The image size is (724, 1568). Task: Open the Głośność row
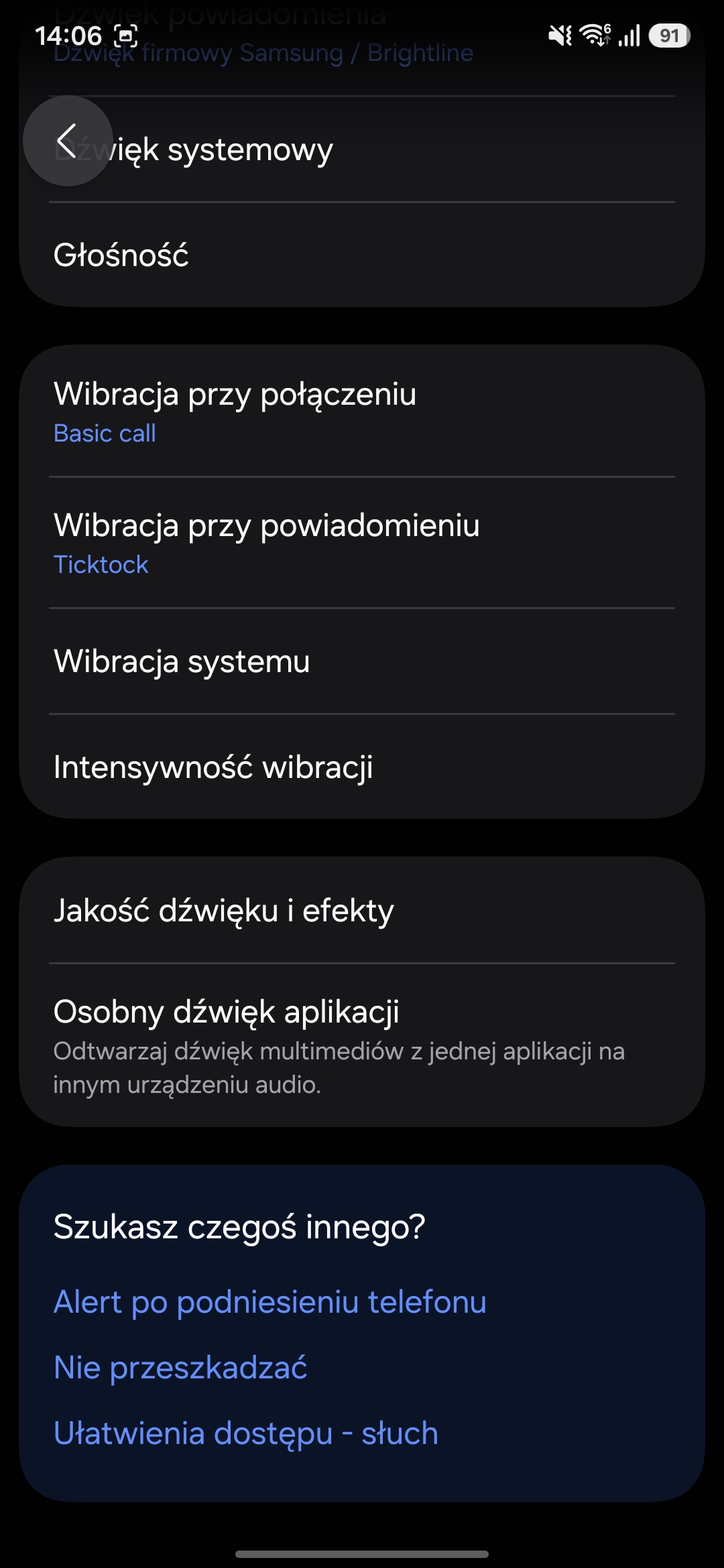(x=362, y=255)
